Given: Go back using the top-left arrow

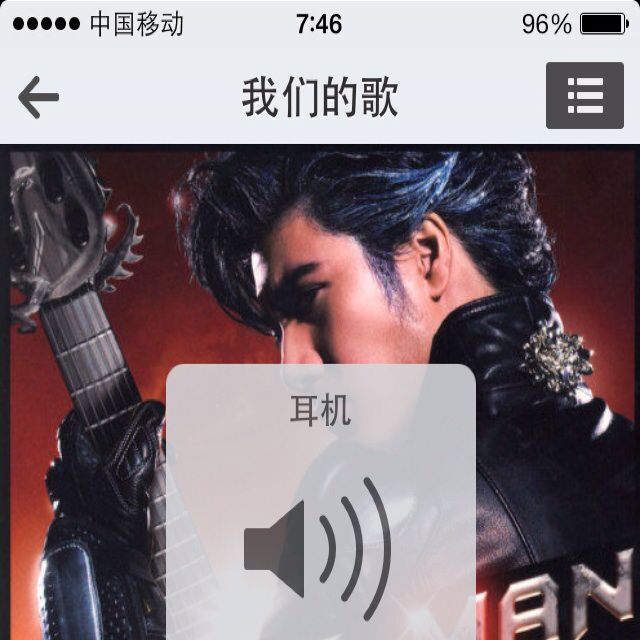Looking at the screenshot, I should [39, 97].
